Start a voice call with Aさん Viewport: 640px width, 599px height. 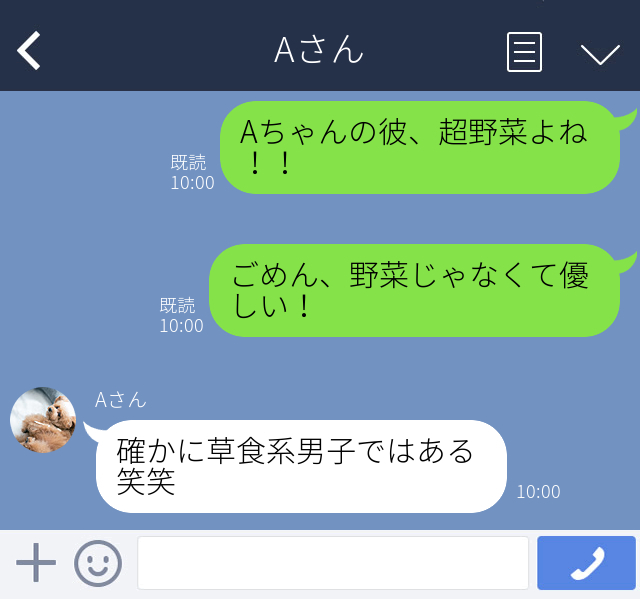point(586,563)
